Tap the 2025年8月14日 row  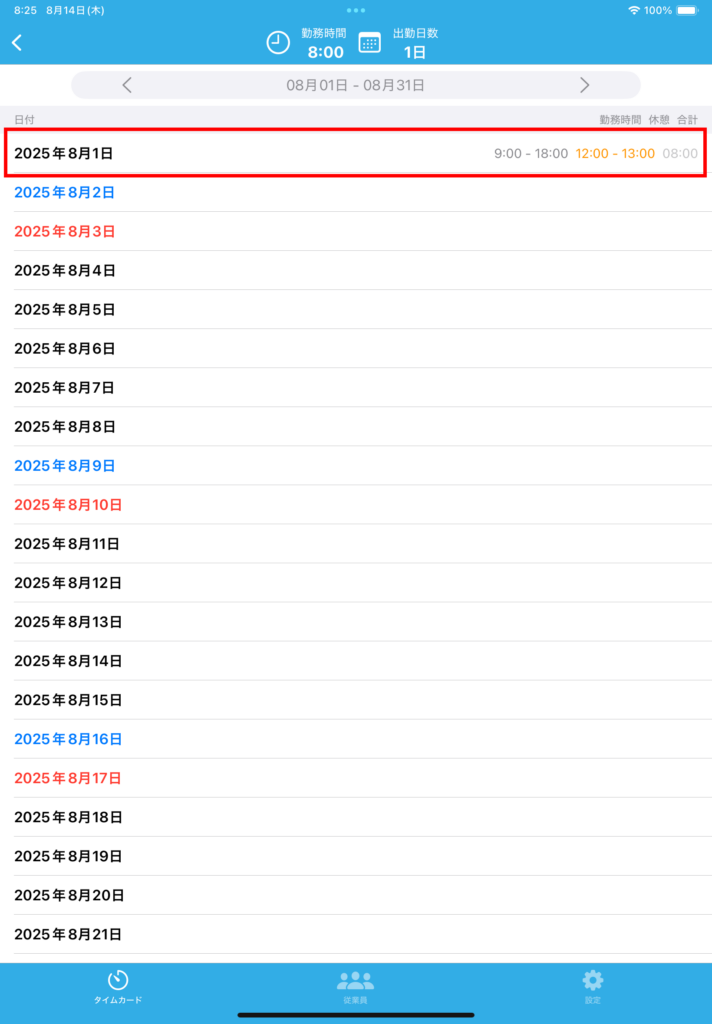(356, 661)
